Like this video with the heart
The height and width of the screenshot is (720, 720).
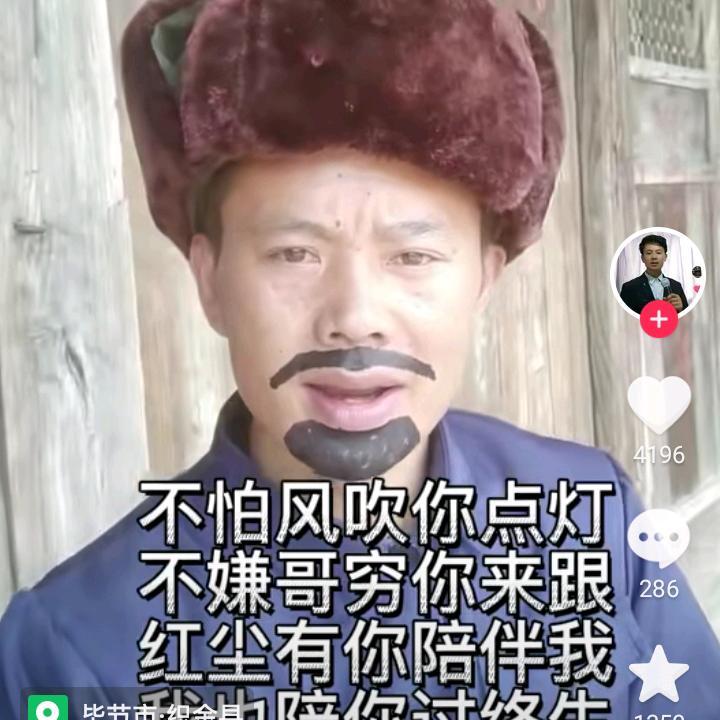click(658, 405)
